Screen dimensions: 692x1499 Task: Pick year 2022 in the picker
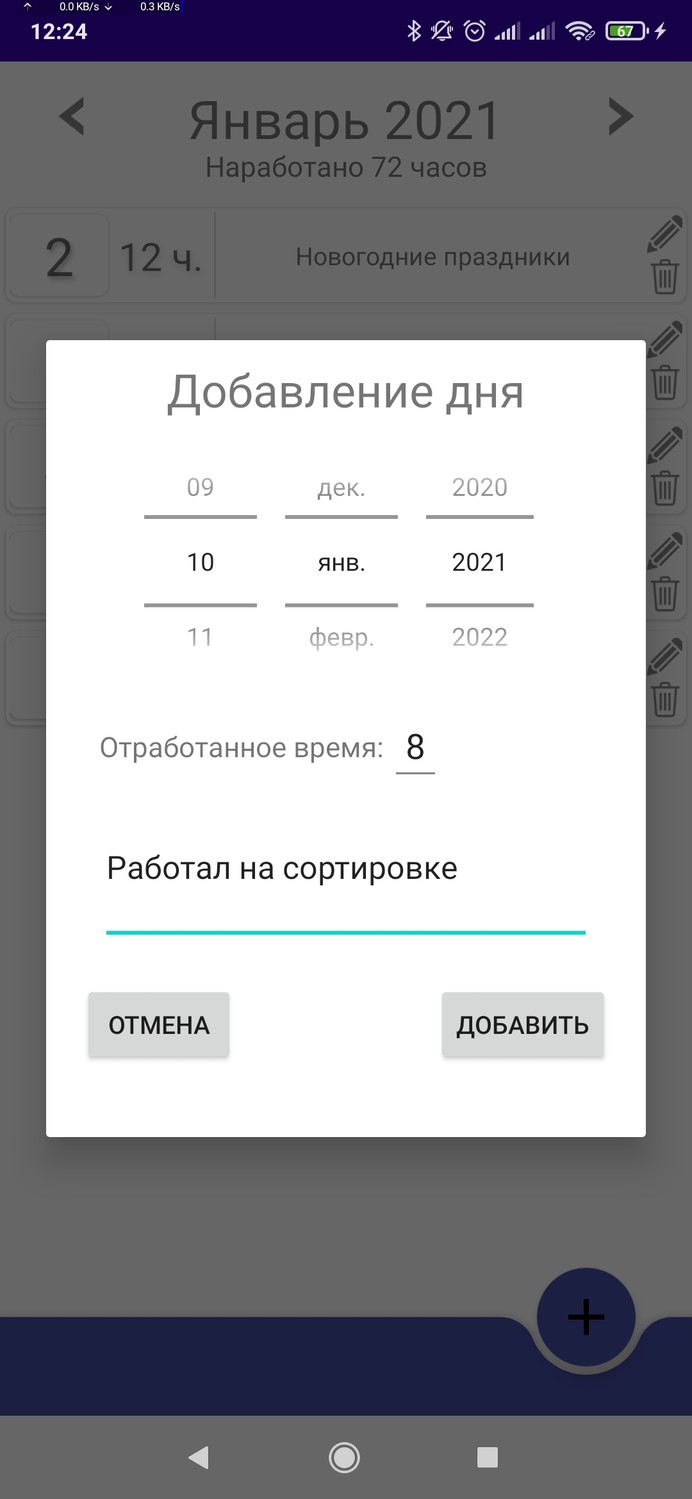click(479, 637)
